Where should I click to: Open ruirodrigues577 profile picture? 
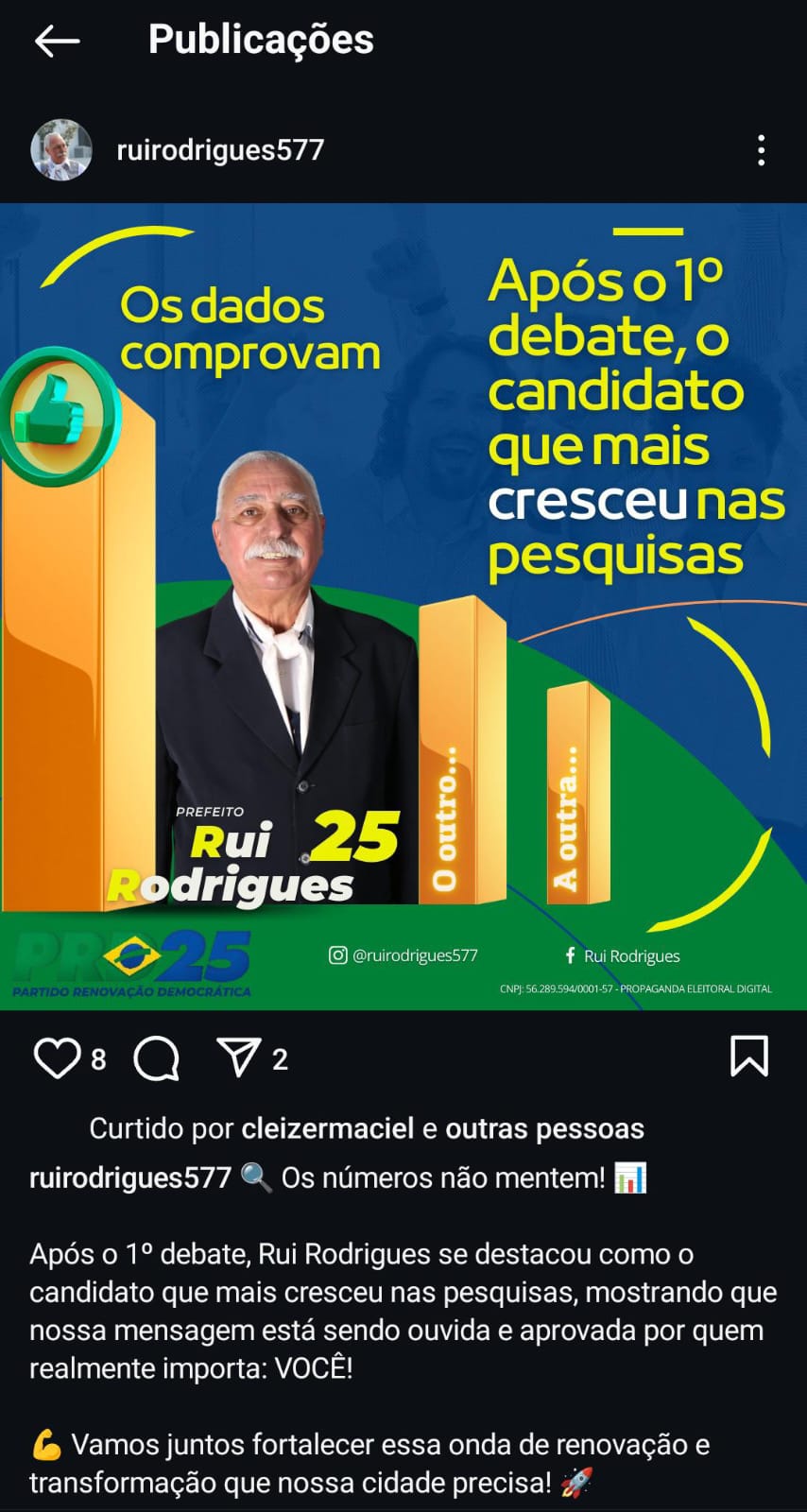point(61,149)
